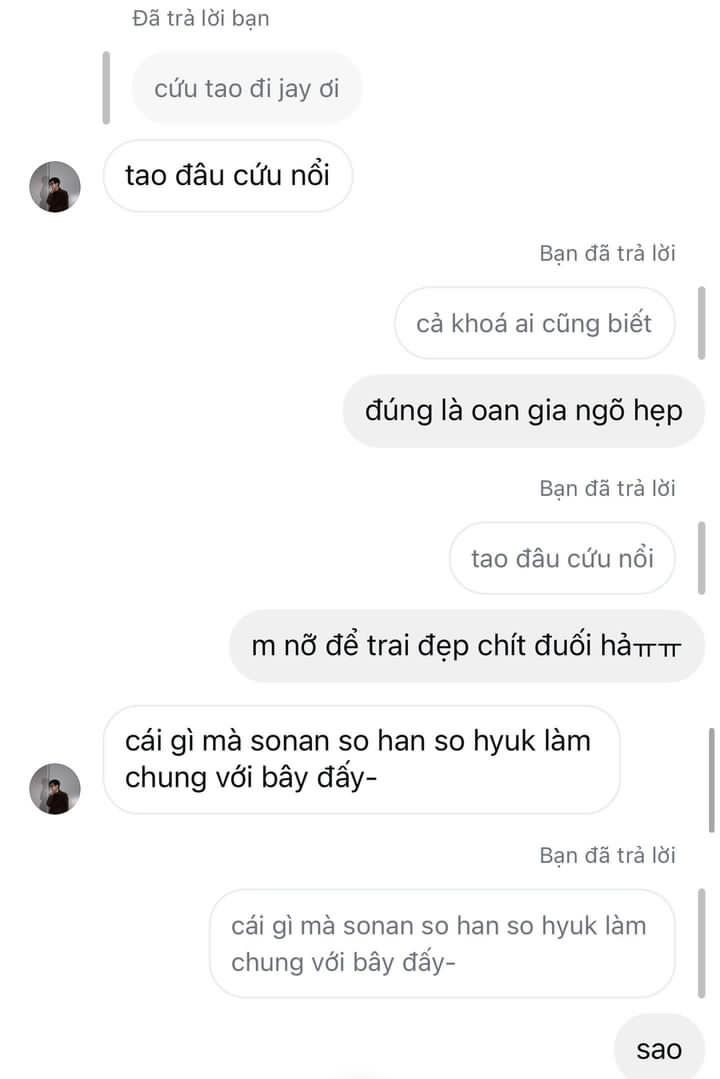Open sender's avatar beside the "cái gì mà sonan" message
Viewport: 720px width, 1079px height.
tap(54, 788)
